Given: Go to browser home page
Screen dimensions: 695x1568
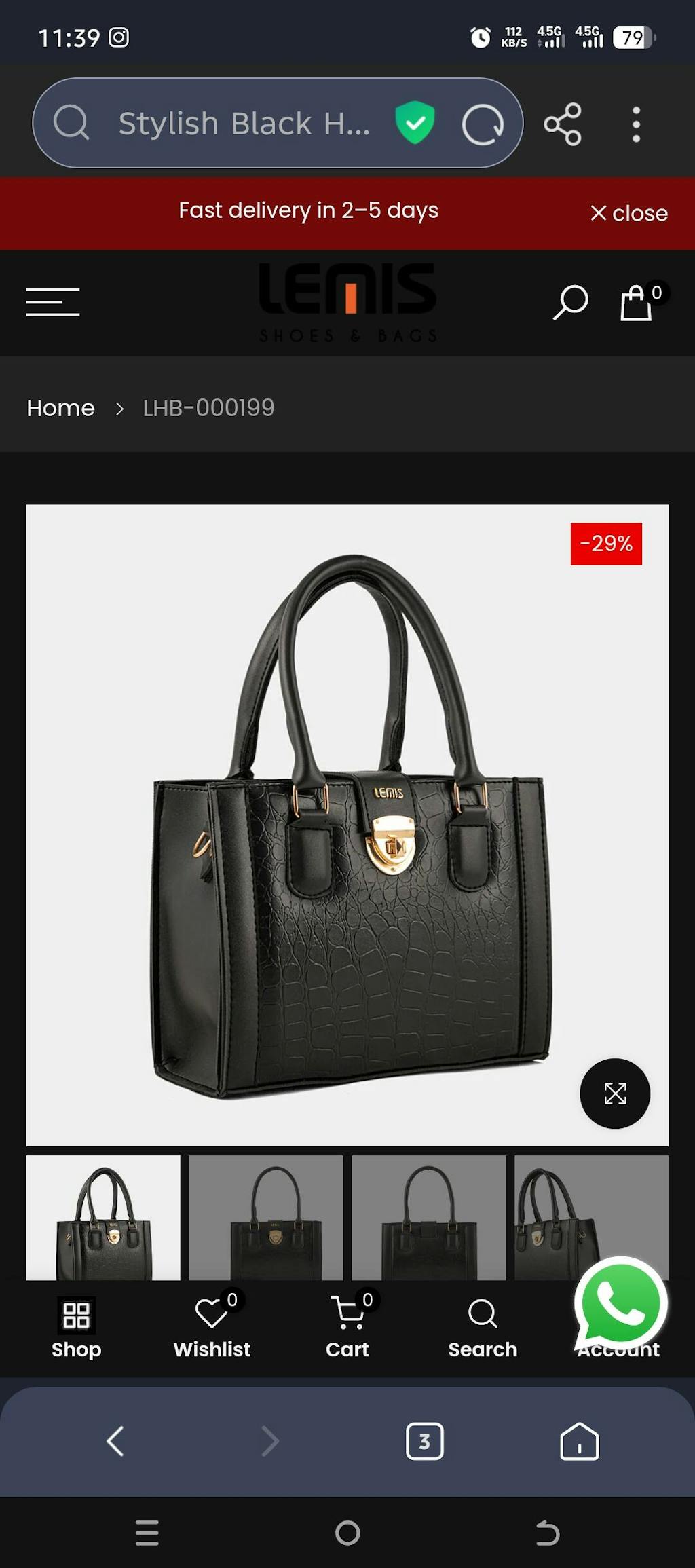Looking at the screenshot, I should 579,1441.
